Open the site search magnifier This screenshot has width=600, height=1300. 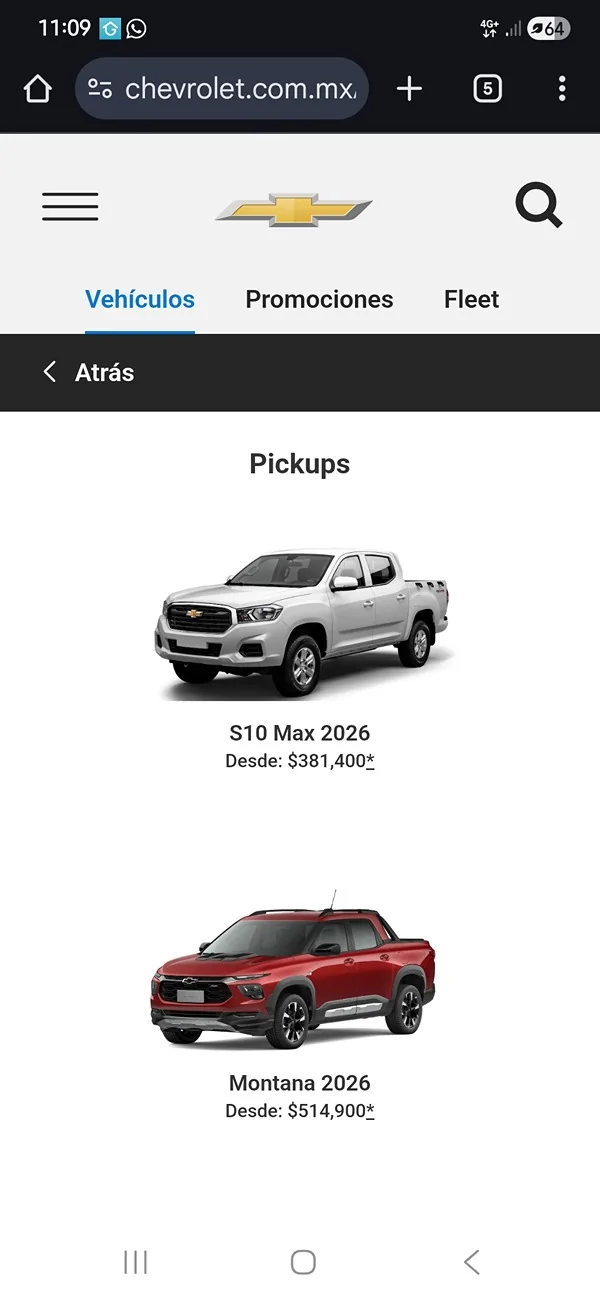tap(539, 206)
